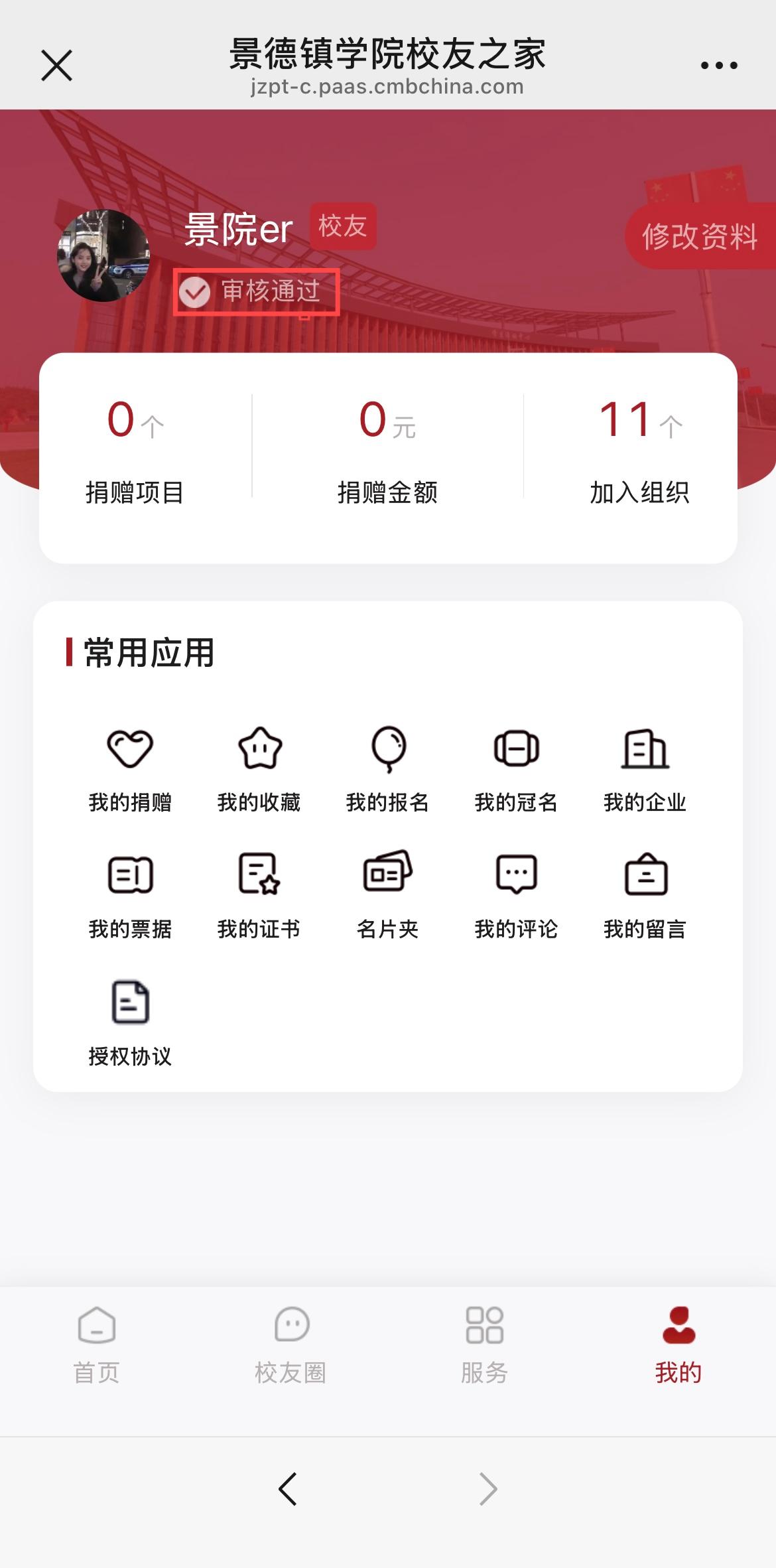View 我的证书 certificates
Image resolution: width=776 pixels, height=1568 pixels.
(x=259, y=896)
